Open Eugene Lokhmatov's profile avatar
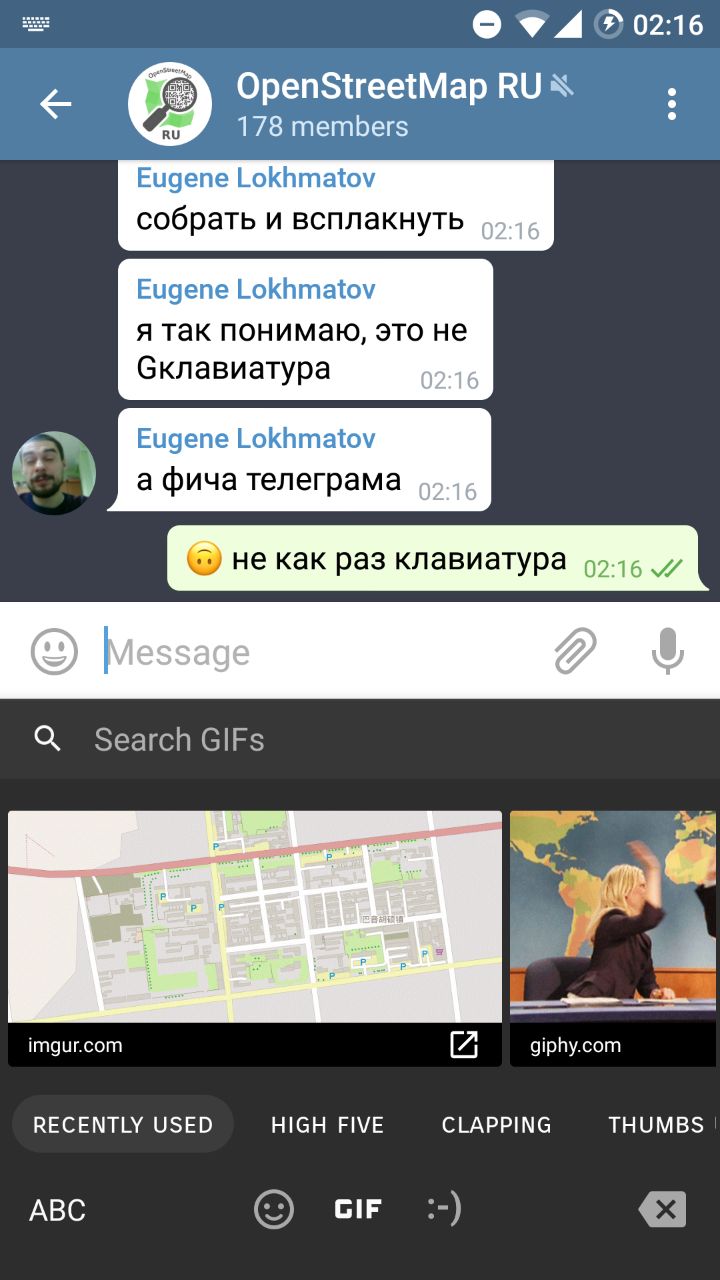This screenshot has height=1280, width=720. pyautogui.click(x=54, y=474)
